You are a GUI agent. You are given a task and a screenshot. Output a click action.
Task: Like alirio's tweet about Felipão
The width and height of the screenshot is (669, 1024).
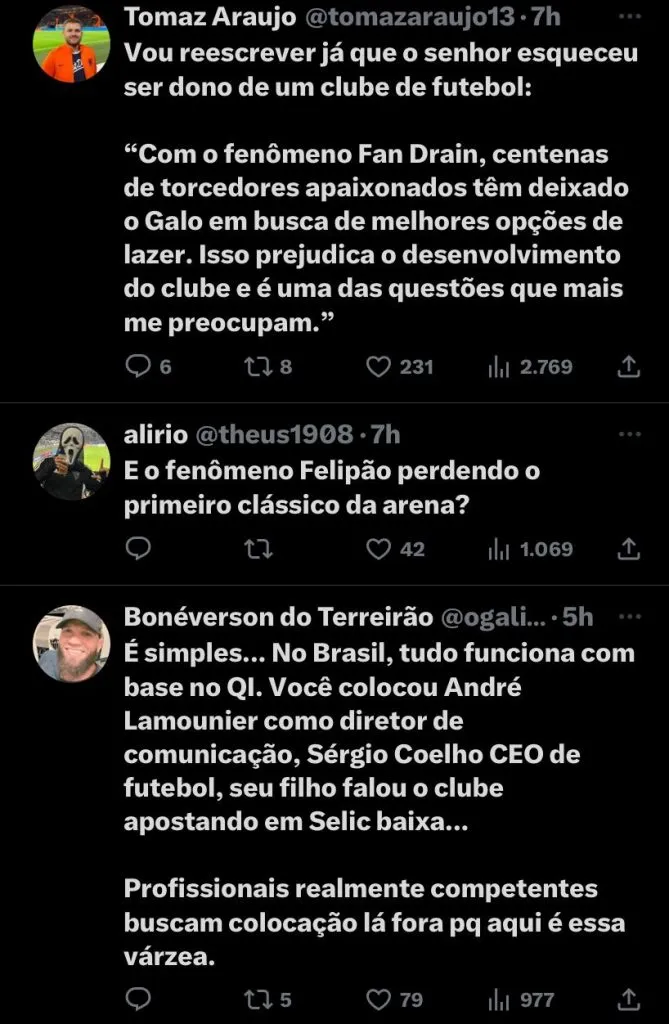tap(378, 548)
